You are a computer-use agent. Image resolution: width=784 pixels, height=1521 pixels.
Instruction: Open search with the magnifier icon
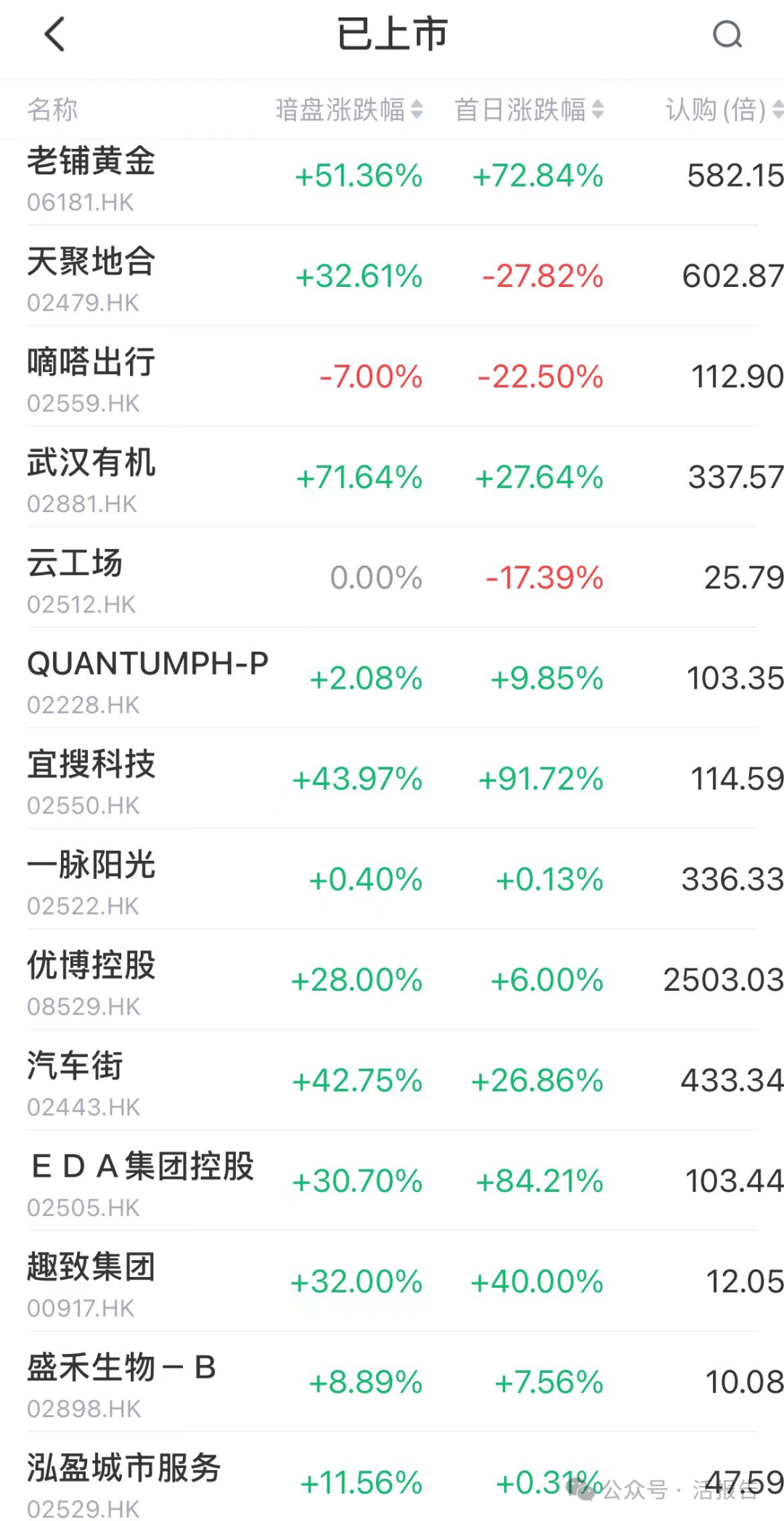(728, 34)
